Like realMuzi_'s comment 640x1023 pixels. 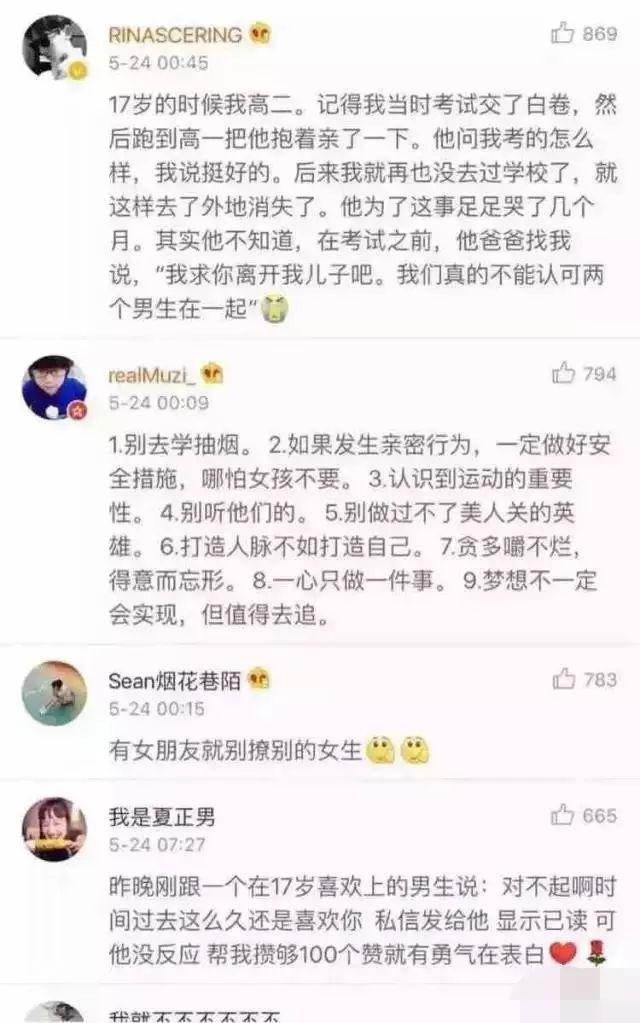[563, 374]
